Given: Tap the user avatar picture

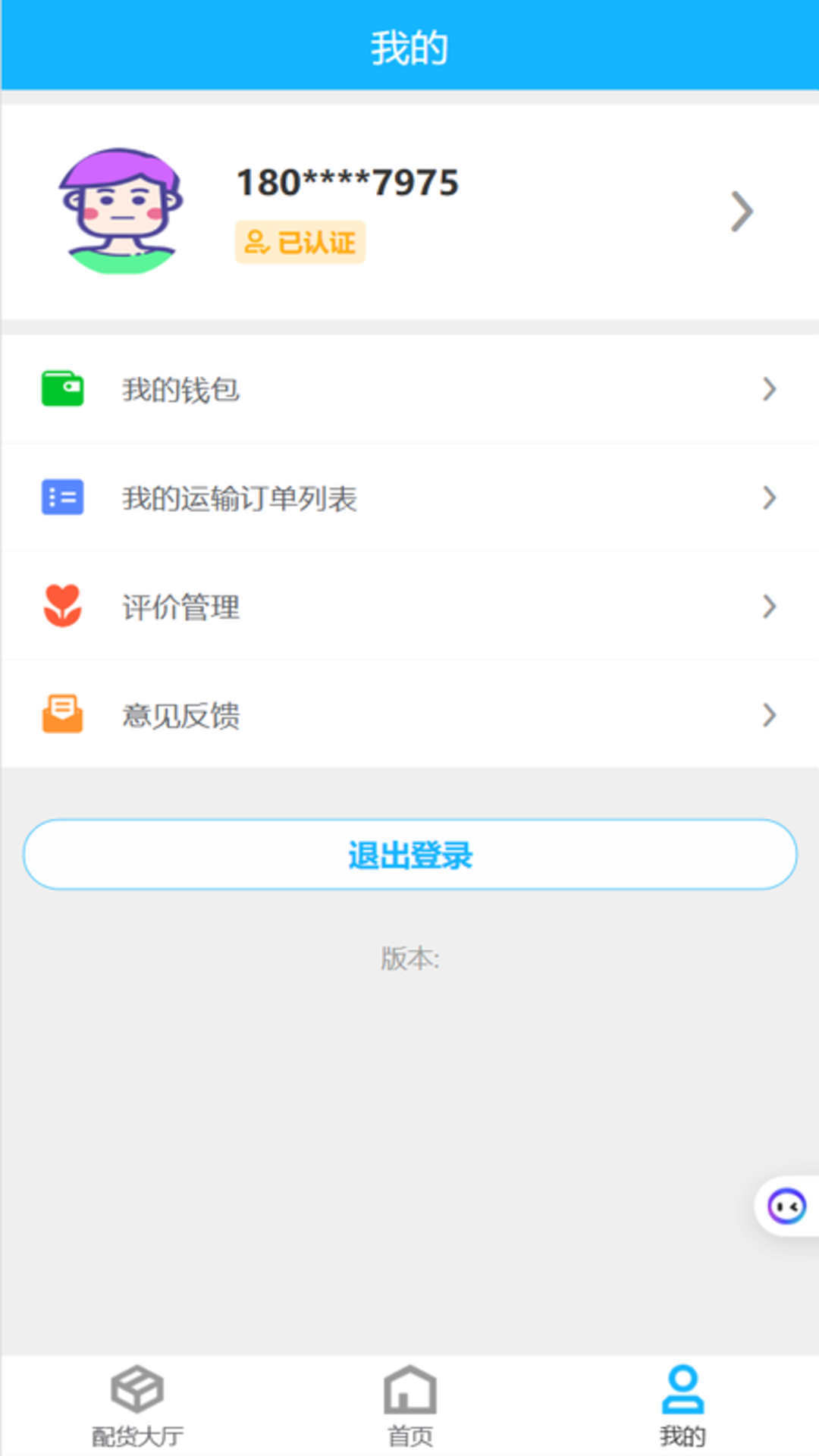Looking at the screenshot, I should 121,210.
